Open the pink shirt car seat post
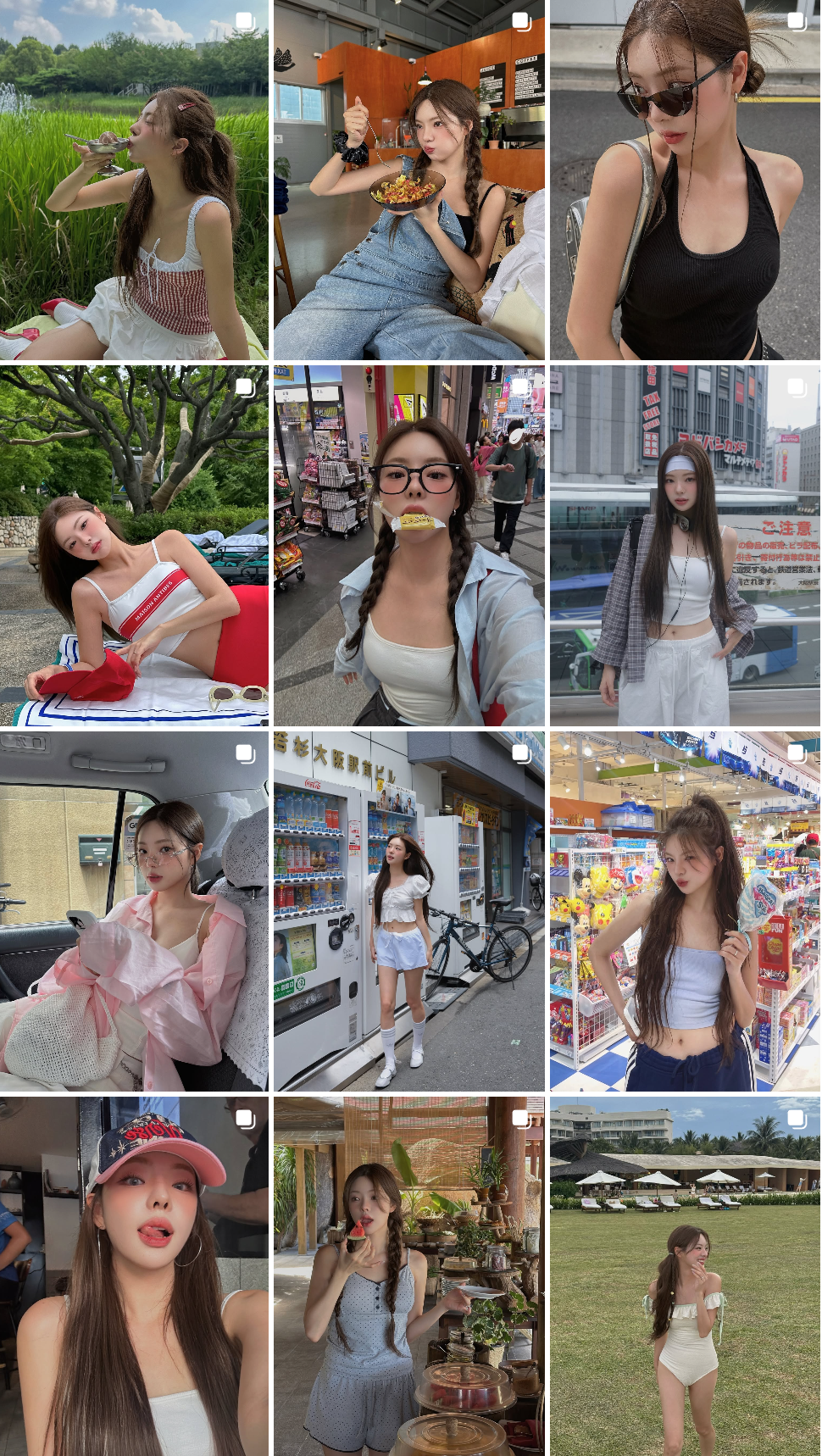This screenshot has width=822, height=1456. tap(134, 911)
